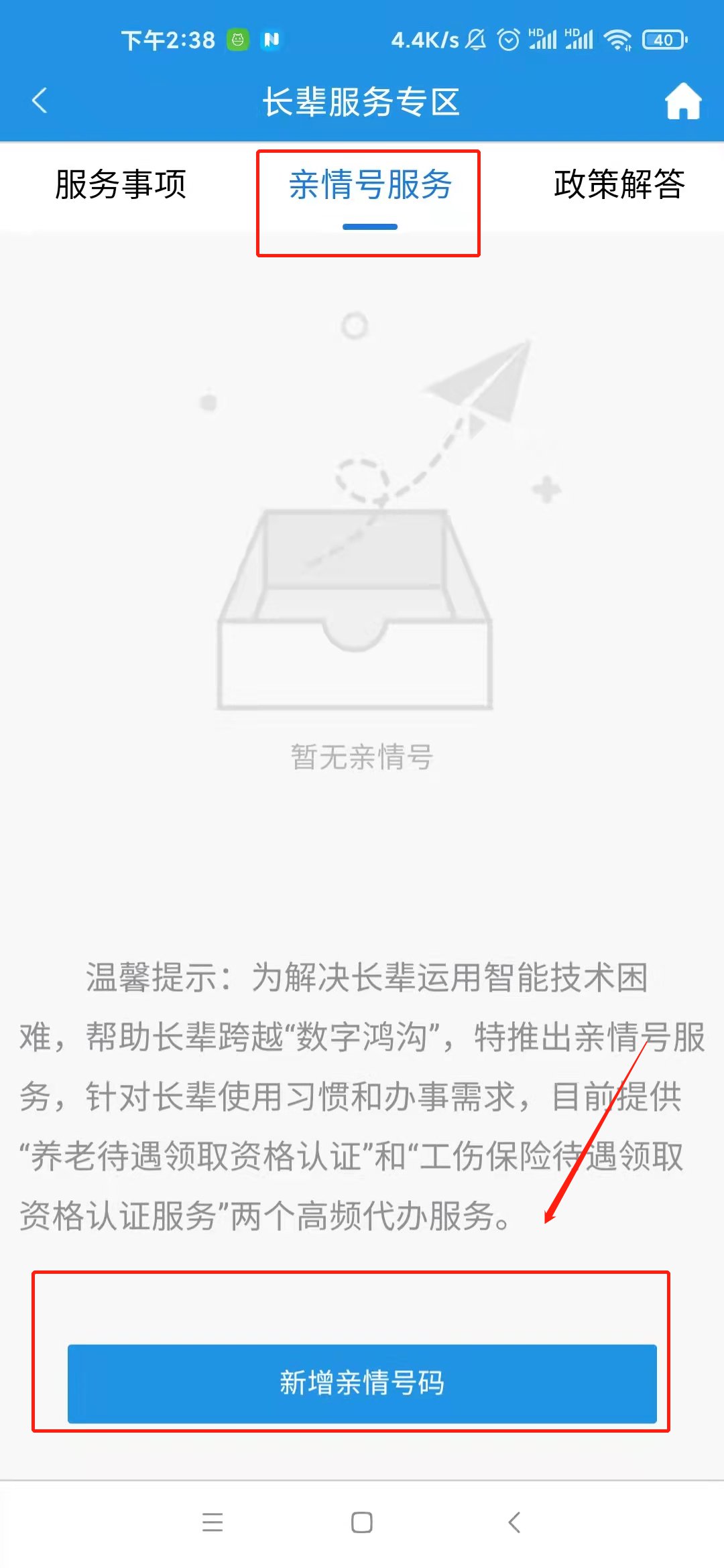
Task: Tap the system back button
Action: (514, 1522)
